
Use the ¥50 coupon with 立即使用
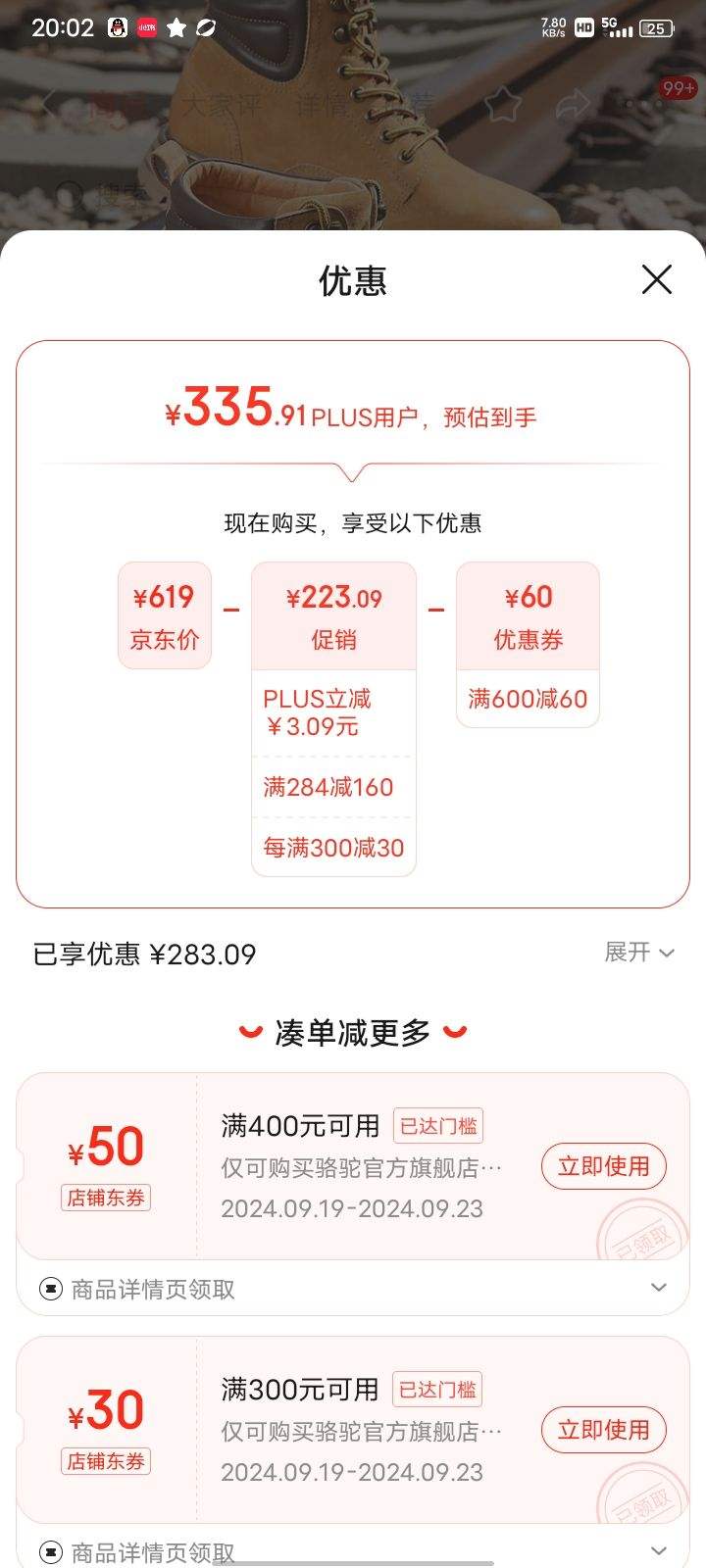coord(603,1166)
